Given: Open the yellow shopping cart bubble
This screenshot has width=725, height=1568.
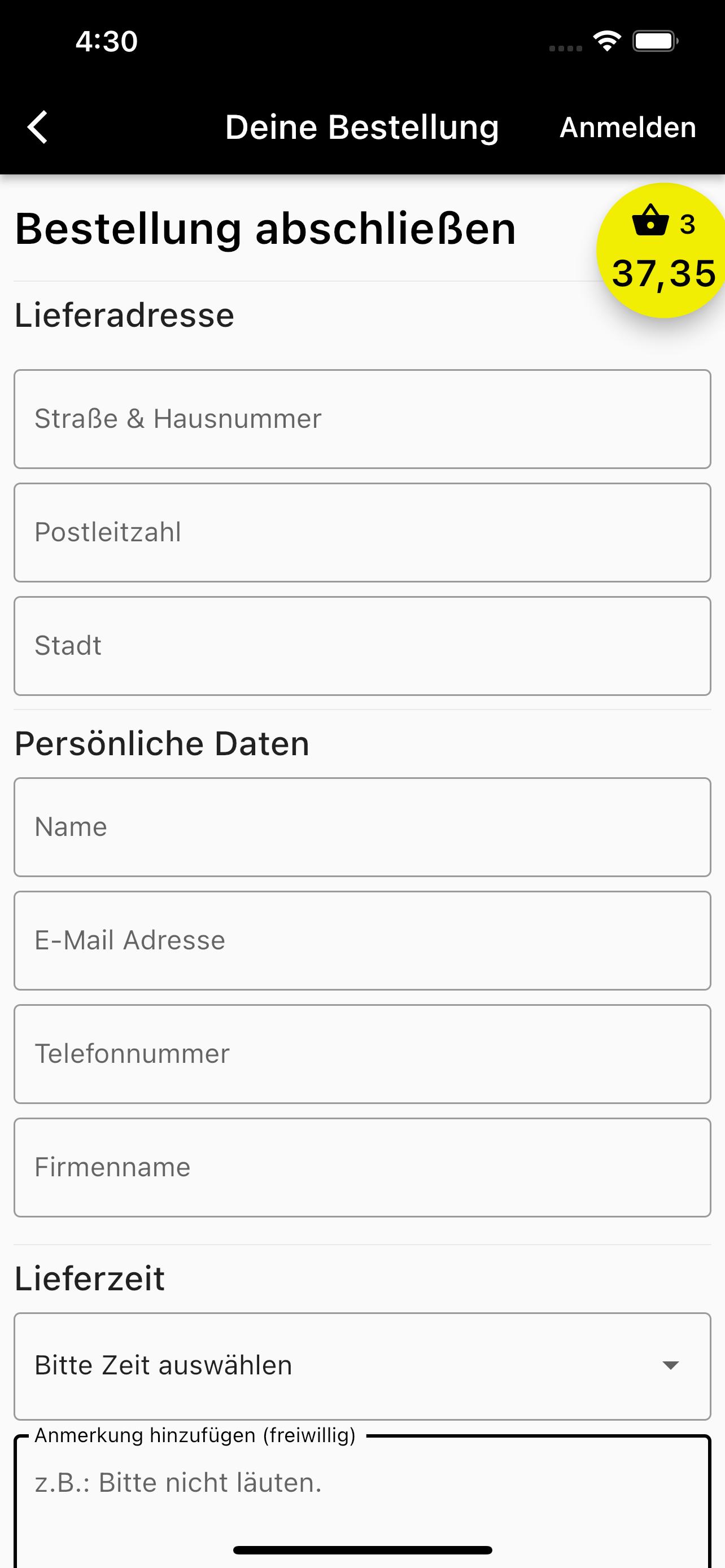Looking at the screenshot, I should click(x=662, y=250).
